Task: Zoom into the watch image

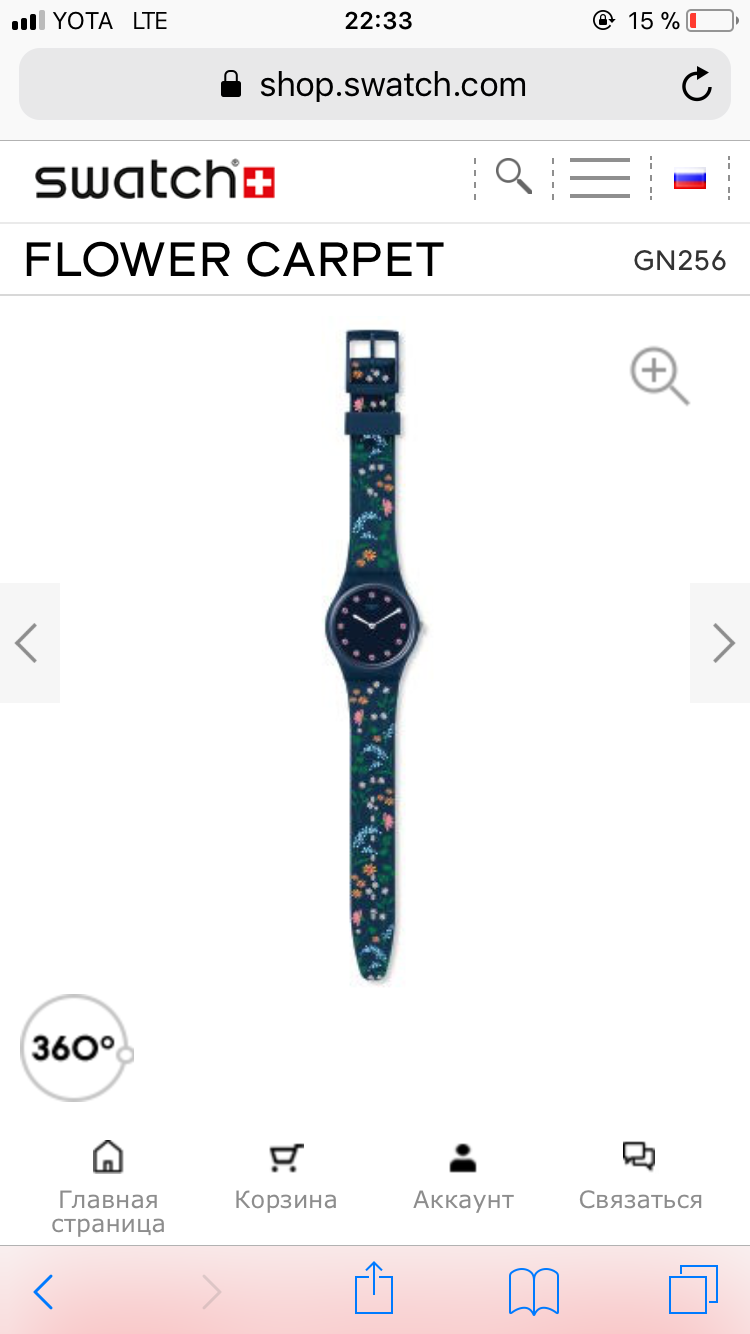Action: (659, 376)
